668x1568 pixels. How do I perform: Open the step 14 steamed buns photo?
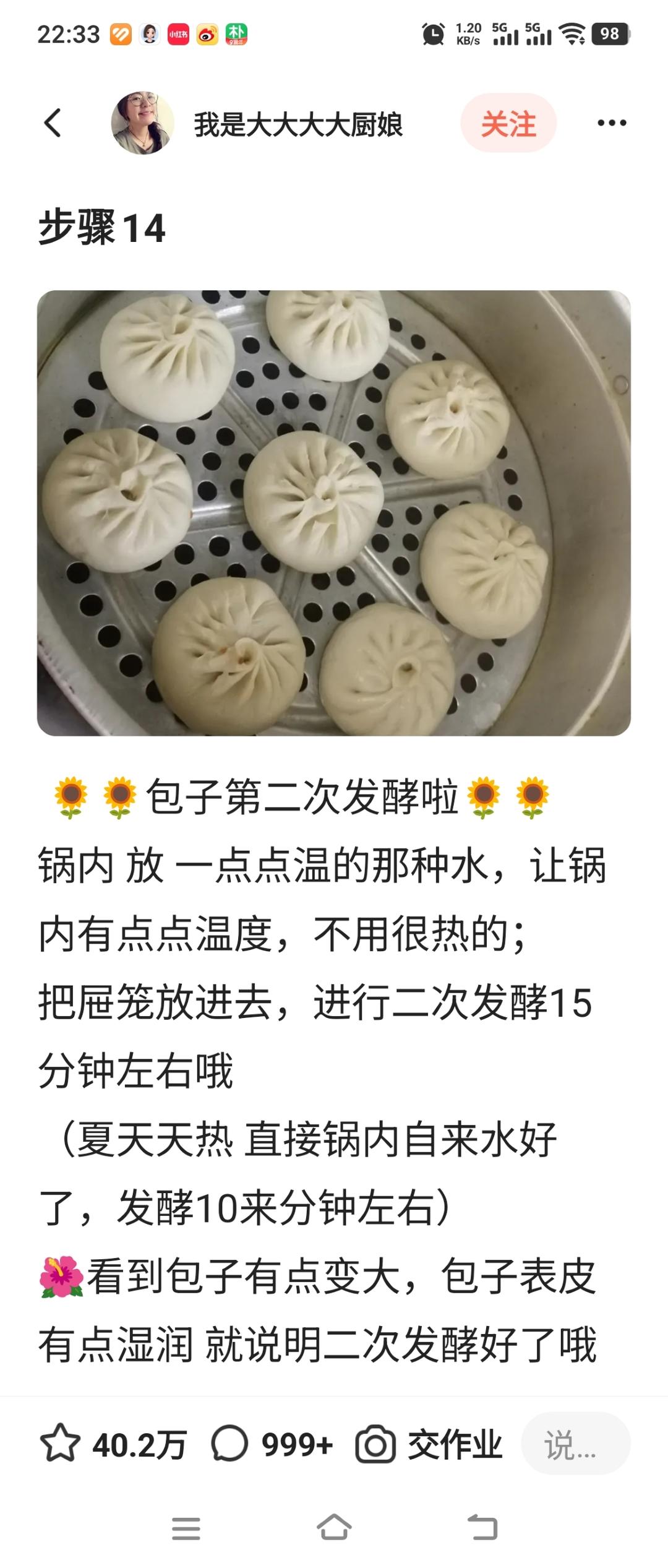point(334,512)
